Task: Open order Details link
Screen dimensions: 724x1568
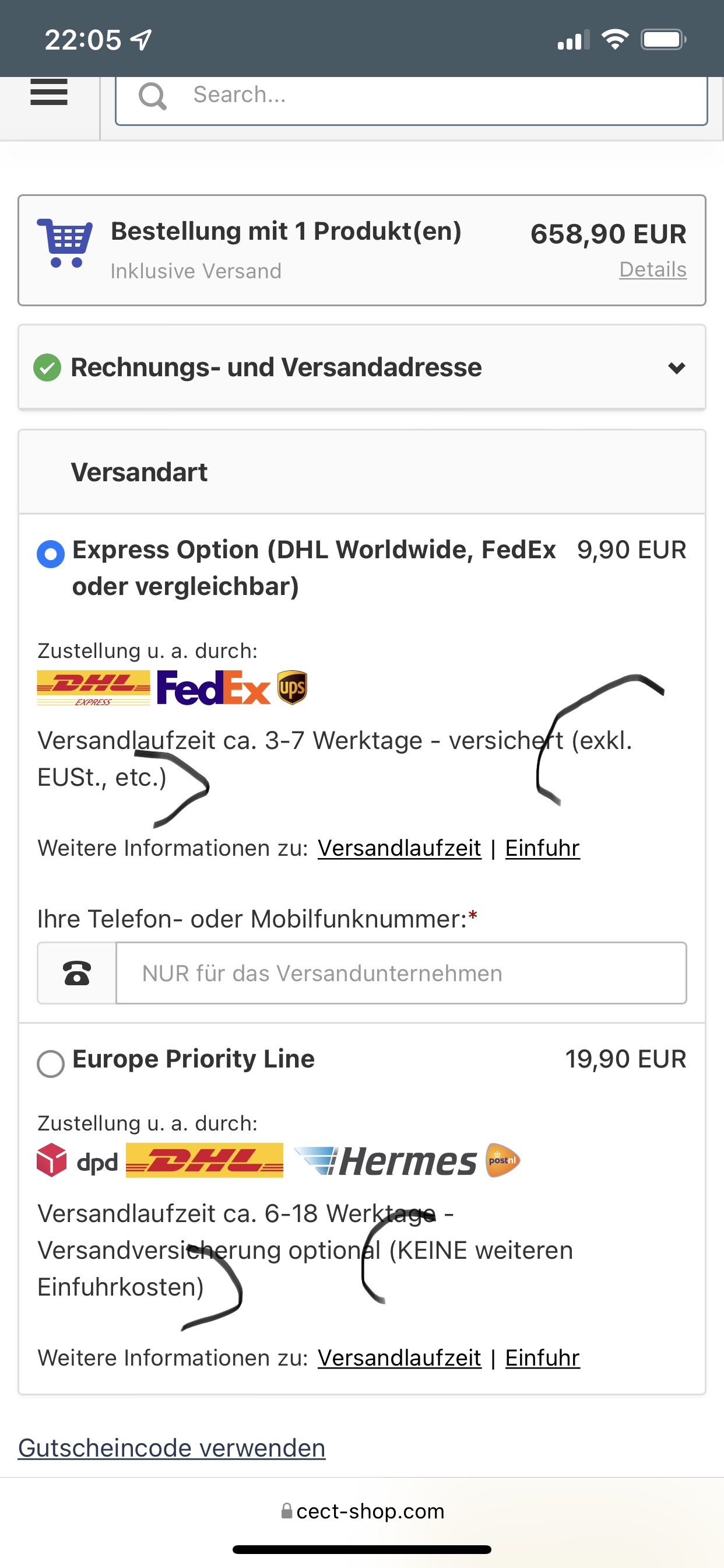Action: click(652, 269)
